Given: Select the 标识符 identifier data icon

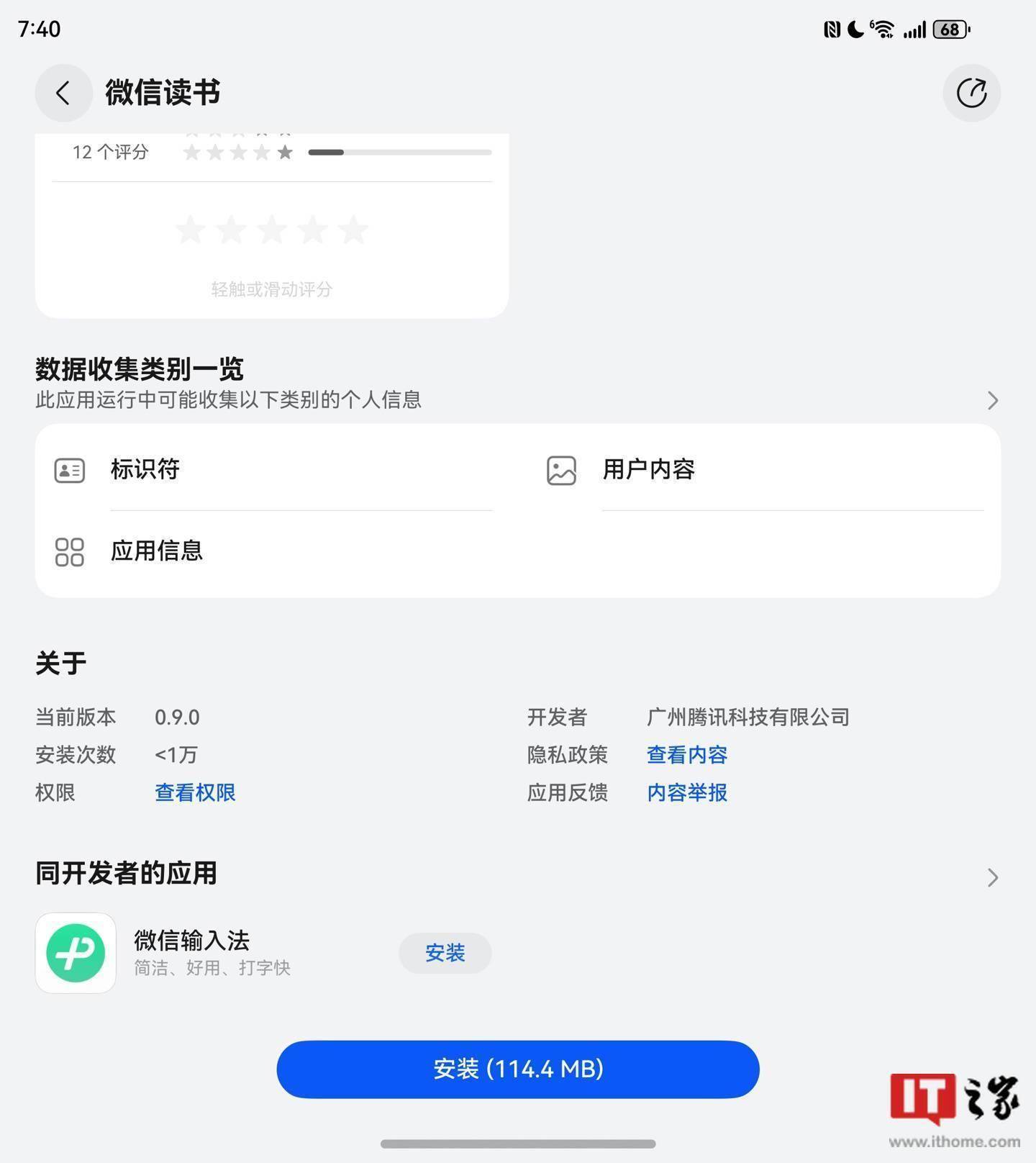Looking at the screenshot, I should point(69,469).
